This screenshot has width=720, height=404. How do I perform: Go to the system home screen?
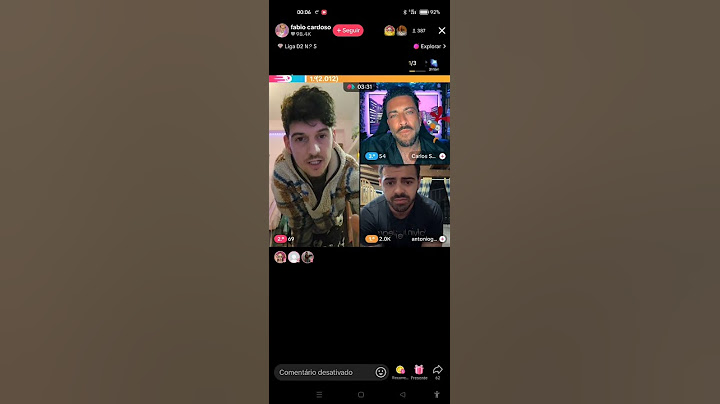(361, 395)
